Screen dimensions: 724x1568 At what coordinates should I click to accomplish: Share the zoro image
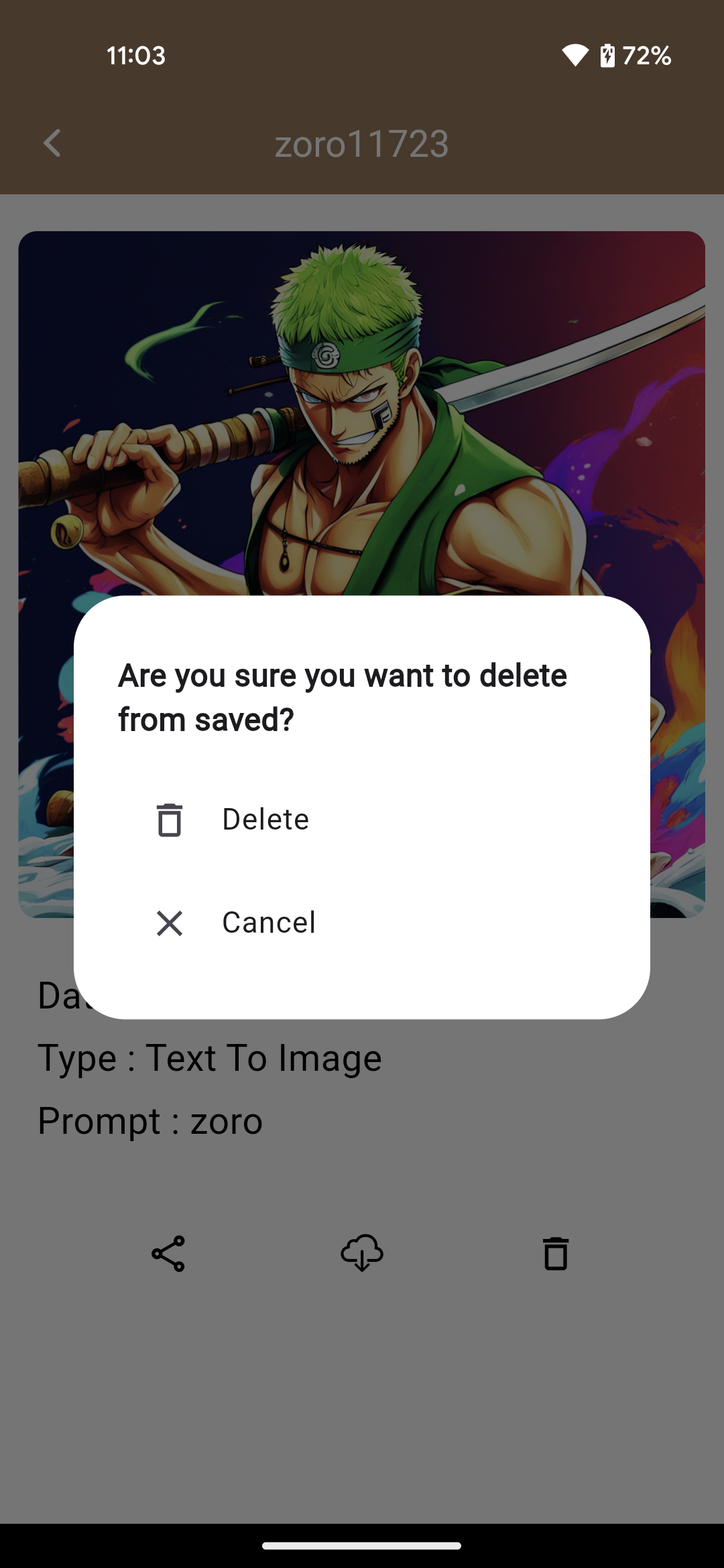pyautogui.click(x=168, y=1254)
